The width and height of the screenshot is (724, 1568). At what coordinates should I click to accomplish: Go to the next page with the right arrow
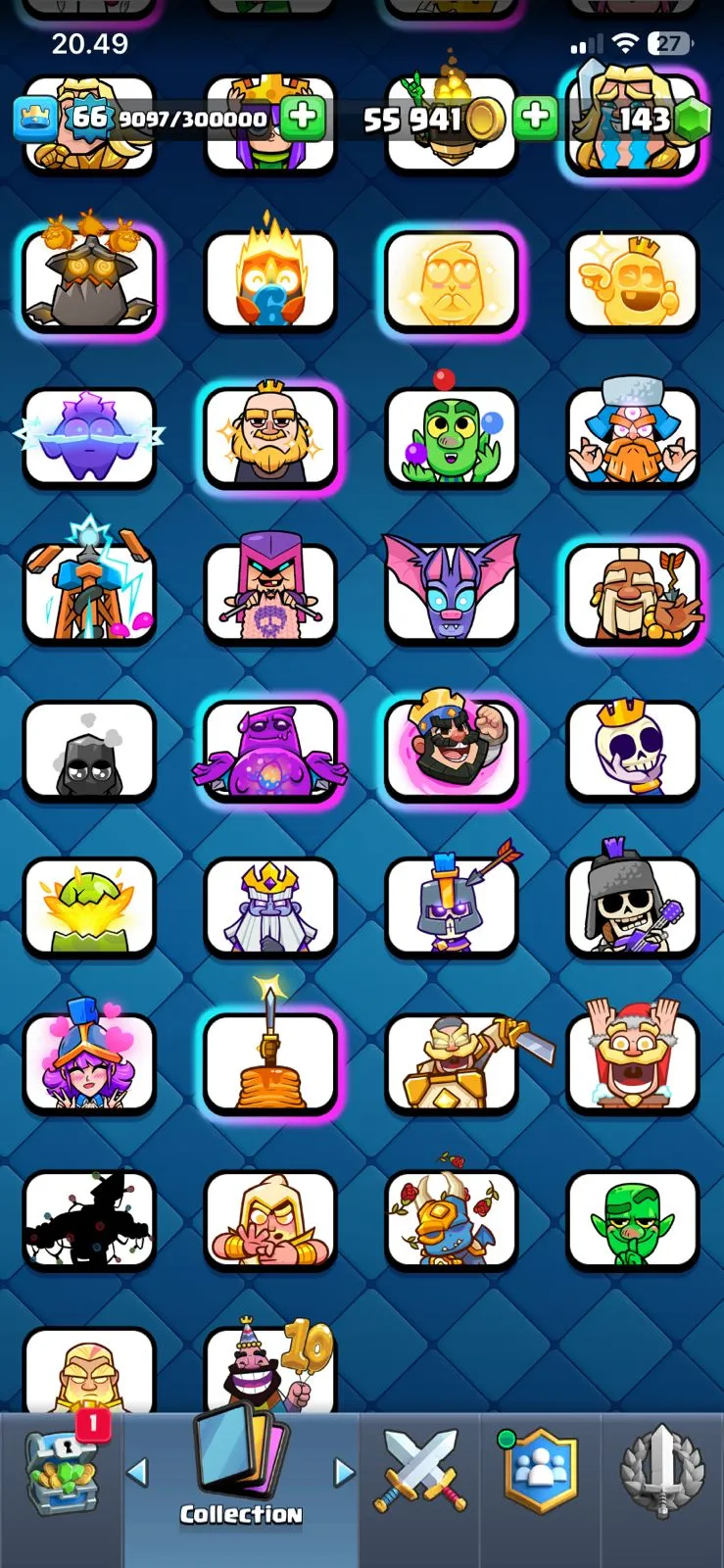[343, 1472]
